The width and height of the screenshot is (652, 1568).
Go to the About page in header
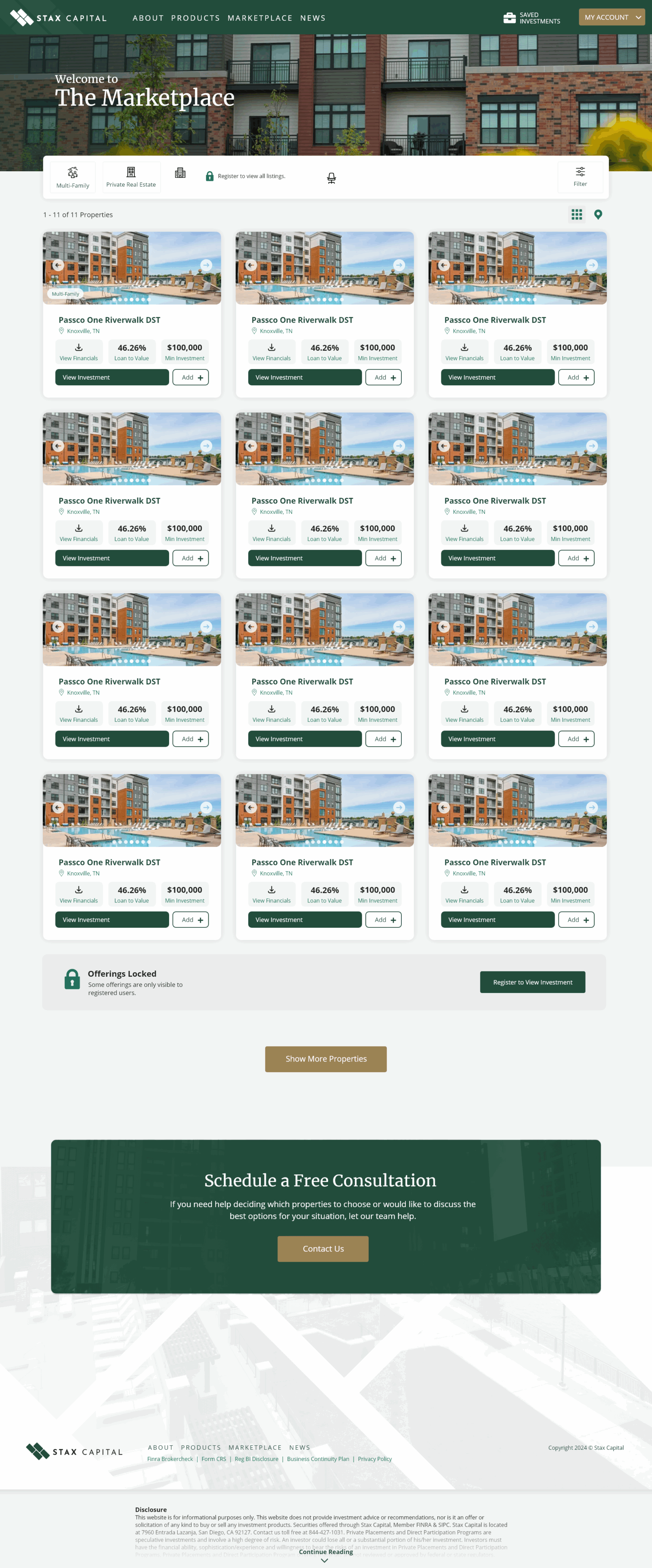(148, 18)
